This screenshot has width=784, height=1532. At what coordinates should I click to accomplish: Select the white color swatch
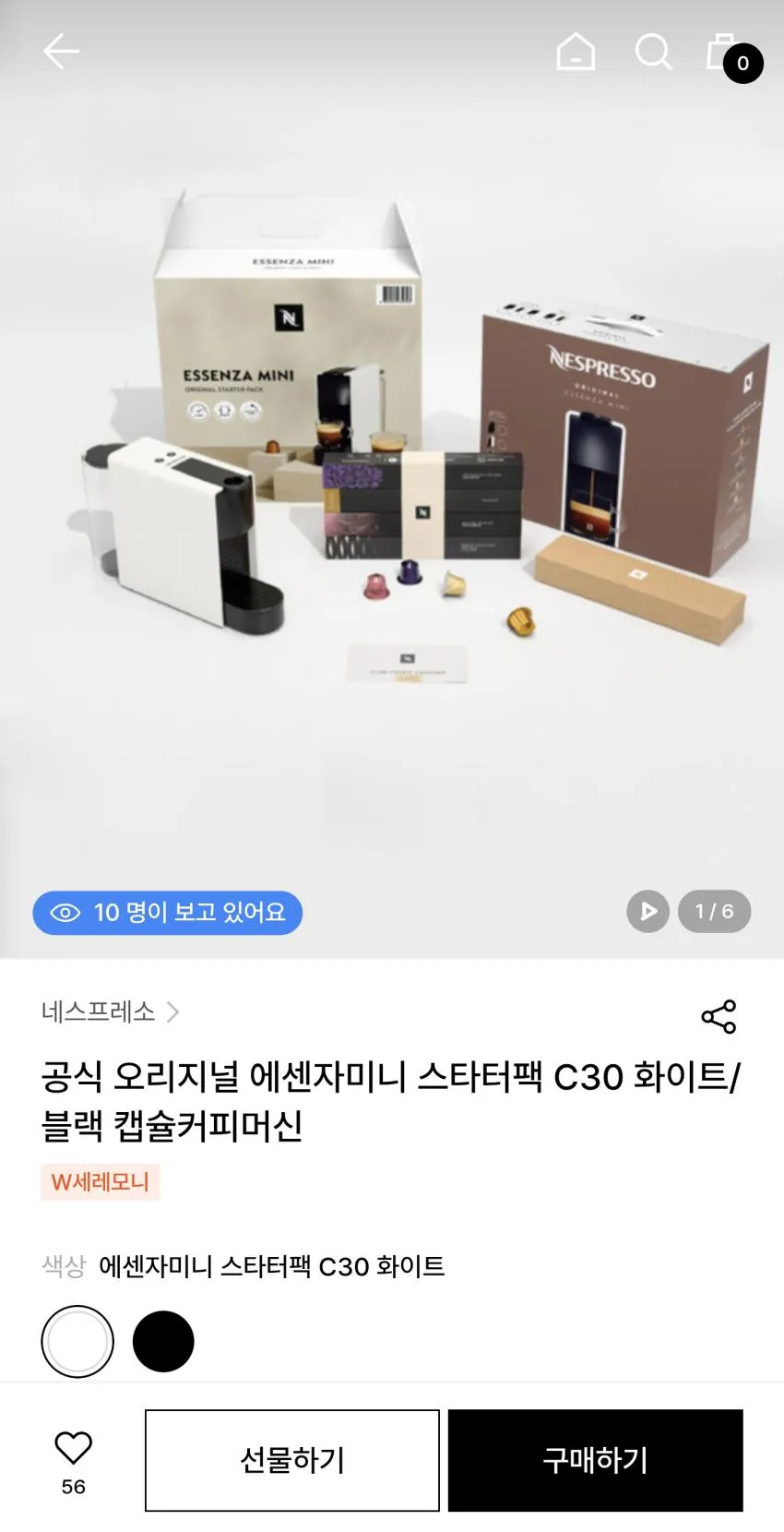pos(77,1341)
